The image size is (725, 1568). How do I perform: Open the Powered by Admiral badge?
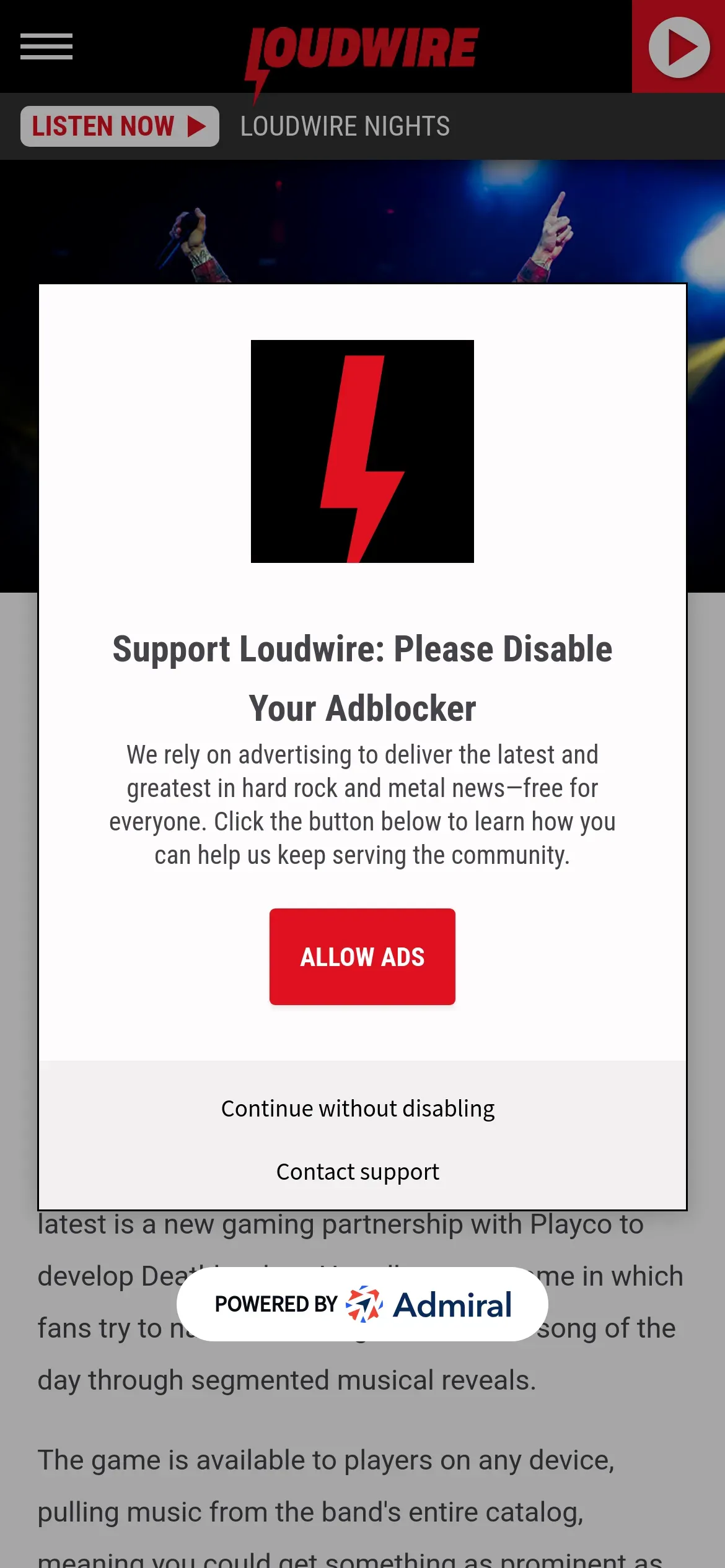click(x=362, y=1304)
